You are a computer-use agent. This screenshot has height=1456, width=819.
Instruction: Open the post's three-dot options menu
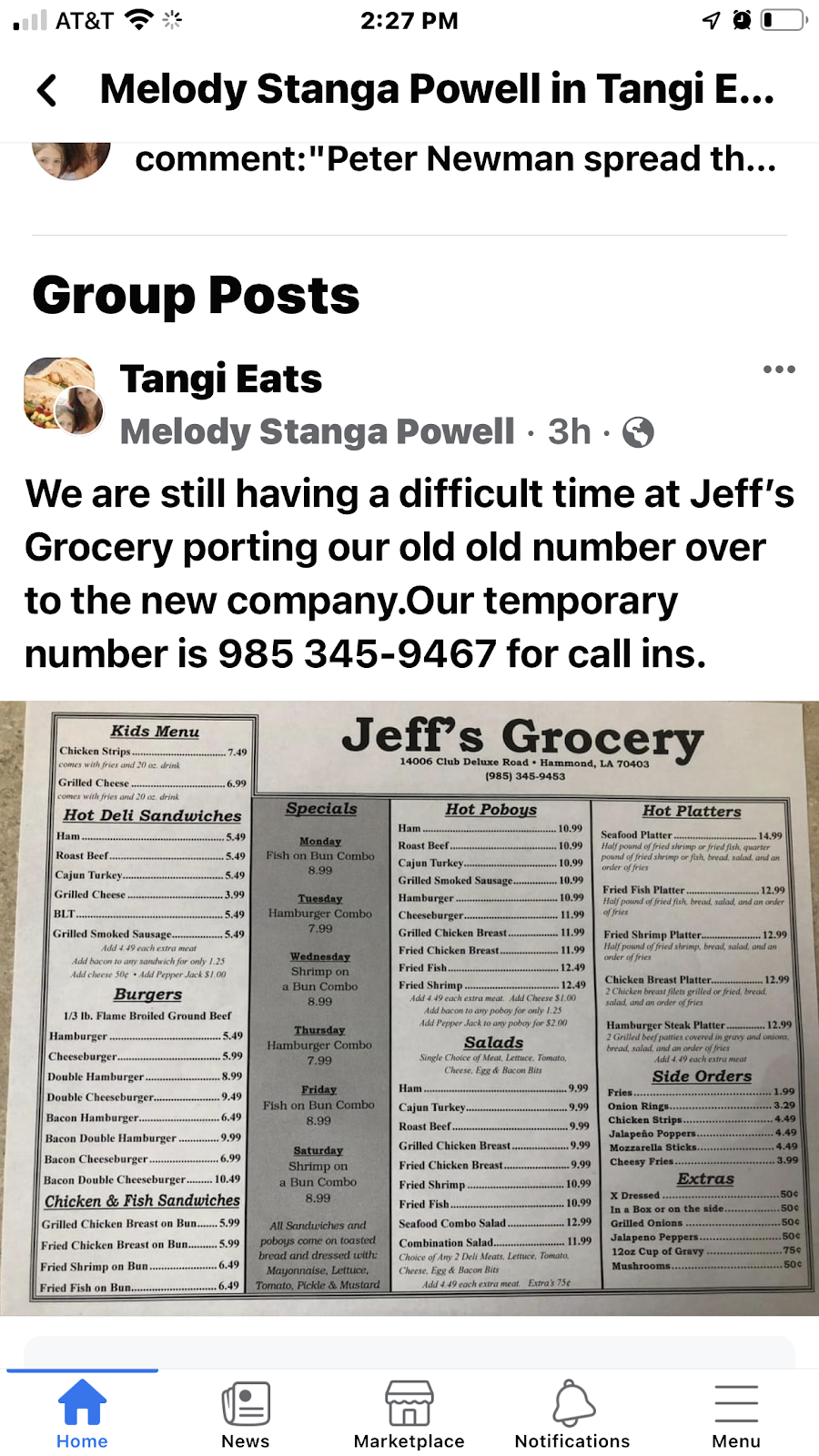[x=779, y=369]
